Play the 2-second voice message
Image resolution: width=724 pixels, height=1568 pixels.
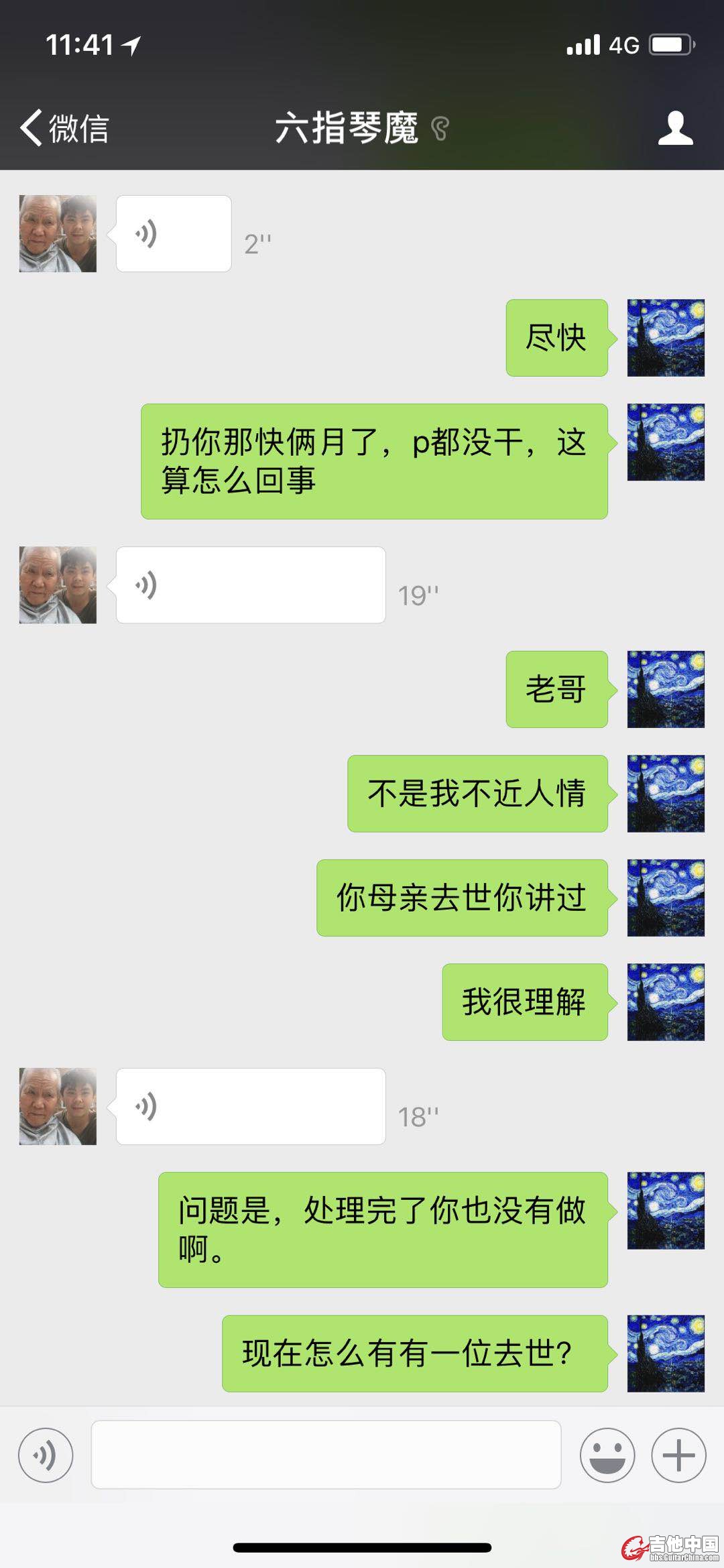174,234
